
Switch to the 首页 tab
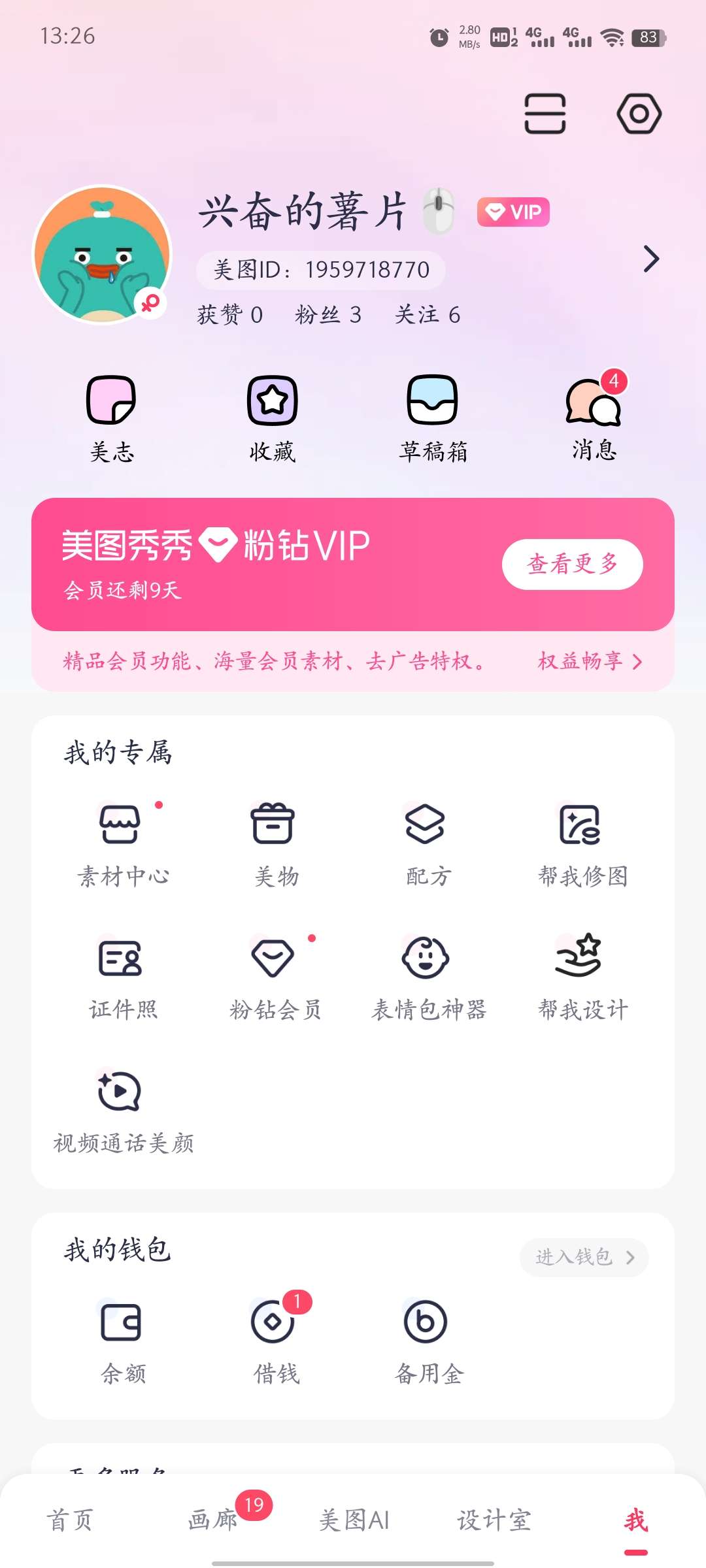tap(70, 1520)
